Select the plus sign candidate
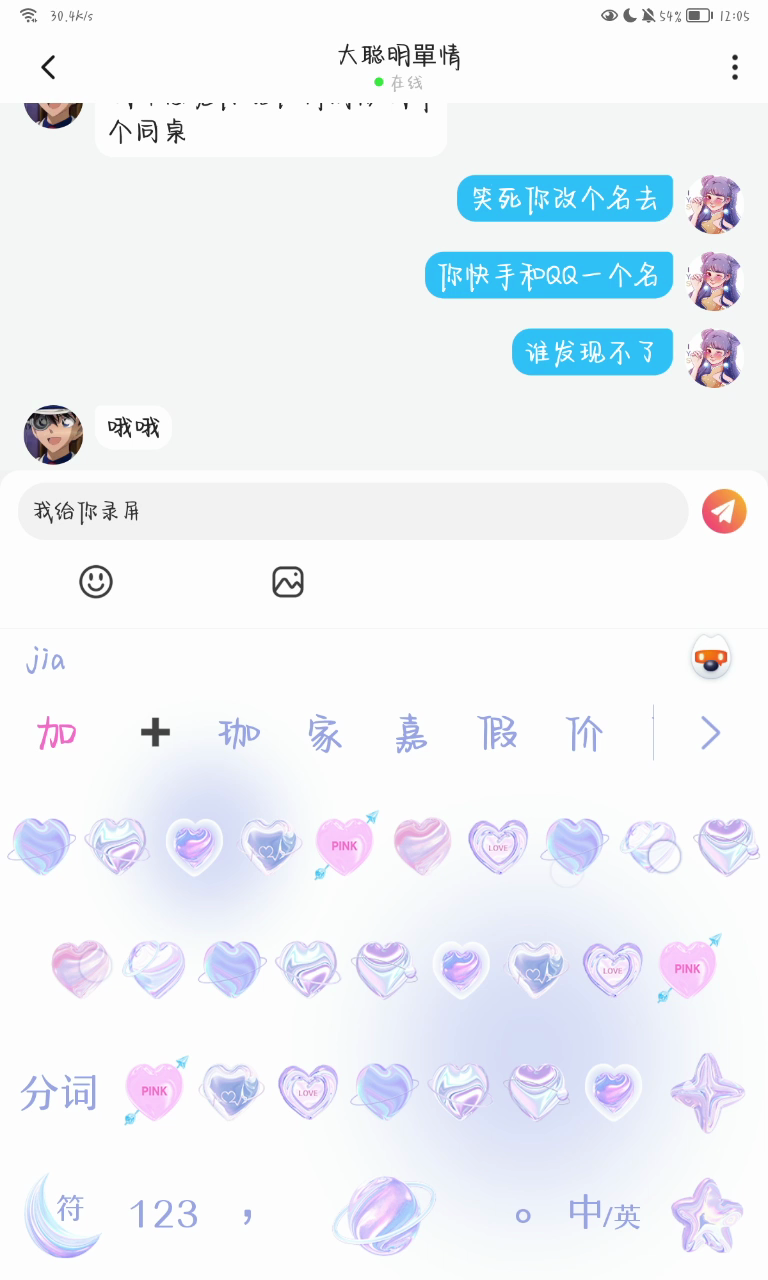 click(x=155, y=734)
